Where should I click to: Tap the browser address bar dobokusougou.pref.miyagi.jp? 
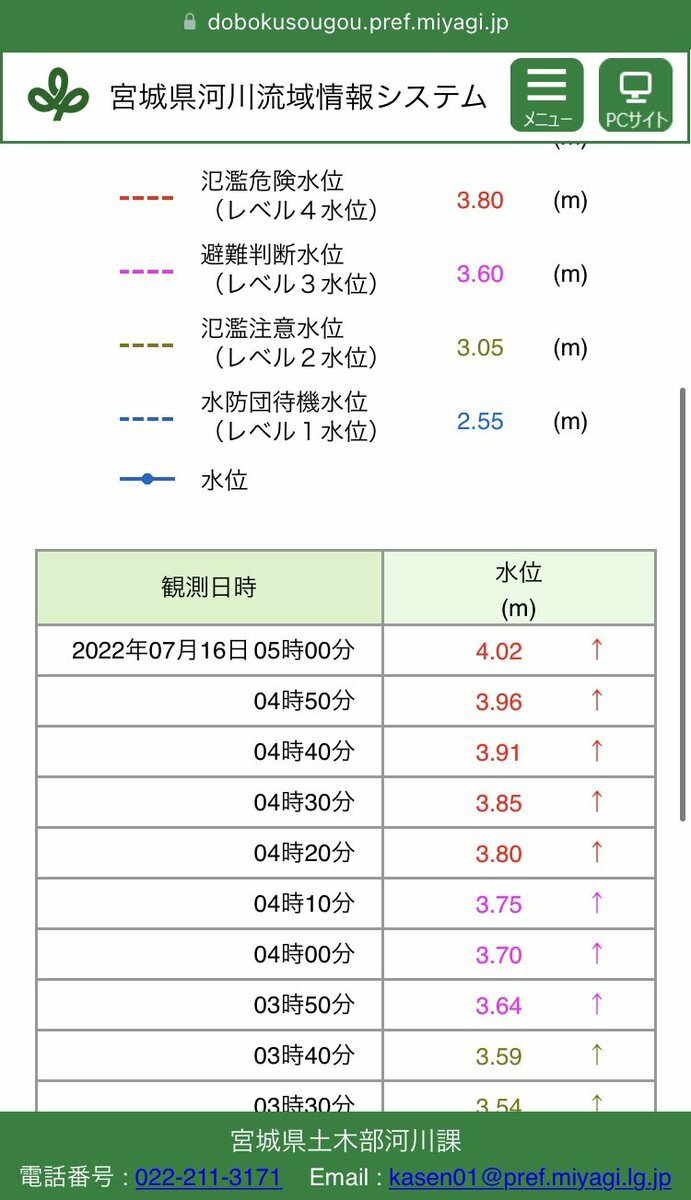coord(345,22)
